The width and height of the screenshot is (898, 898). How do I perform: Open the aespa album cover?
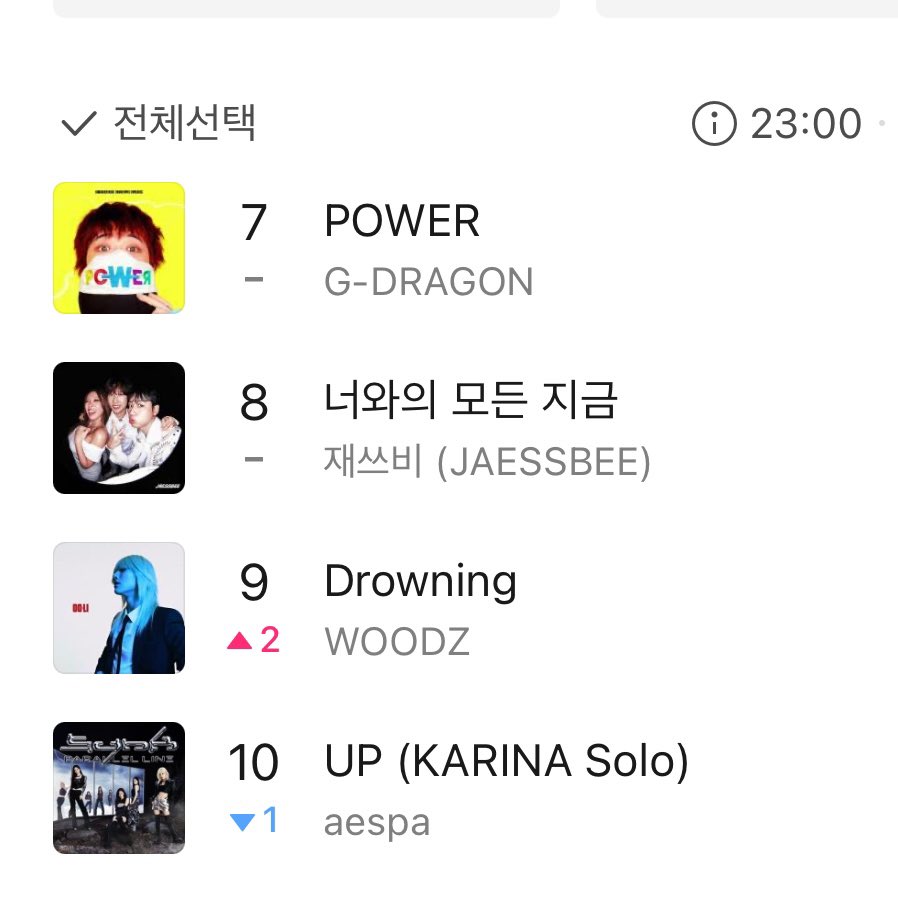pos(119,788)
